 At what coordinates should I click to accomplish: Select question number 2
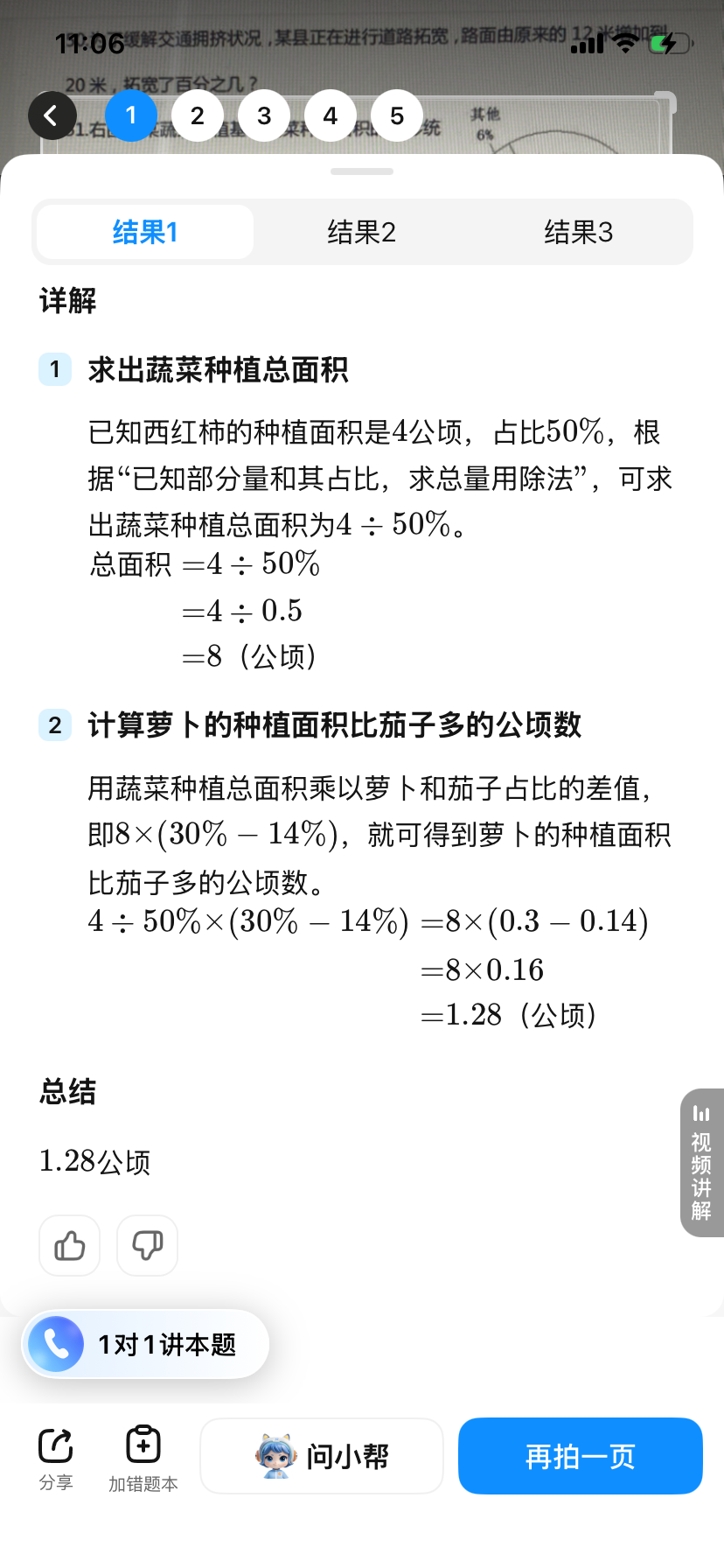point(198,115)
